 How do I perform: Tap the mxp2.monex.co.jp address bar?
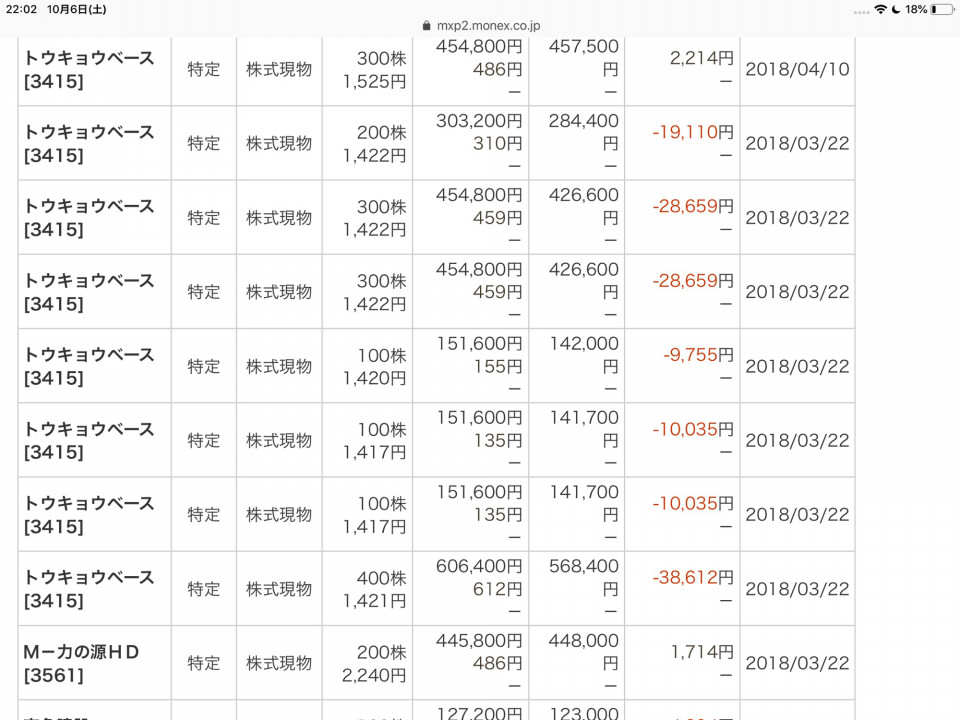[481, 26]
